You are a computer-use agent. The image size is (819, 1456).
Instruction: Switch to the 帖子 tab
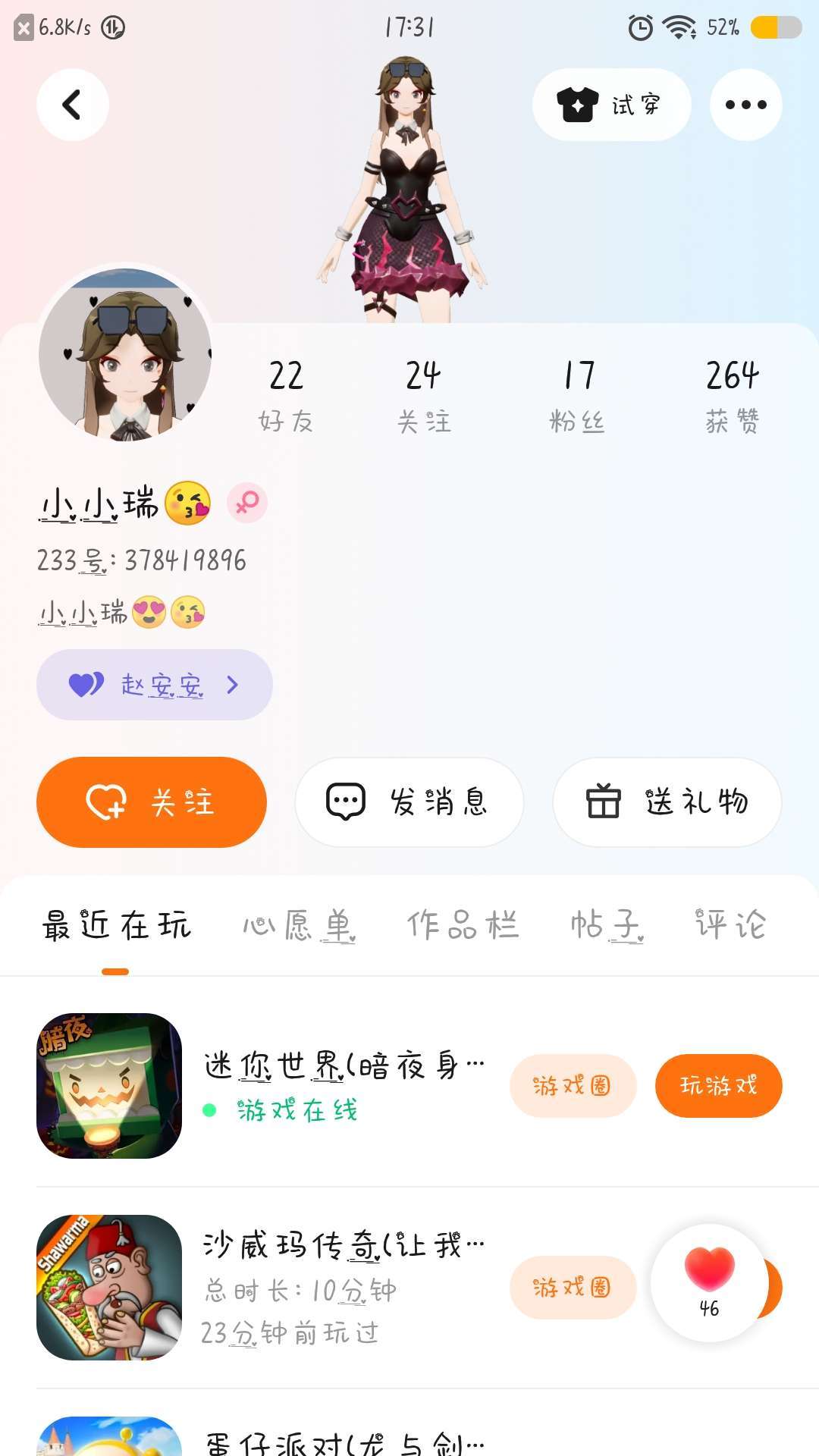607,926
